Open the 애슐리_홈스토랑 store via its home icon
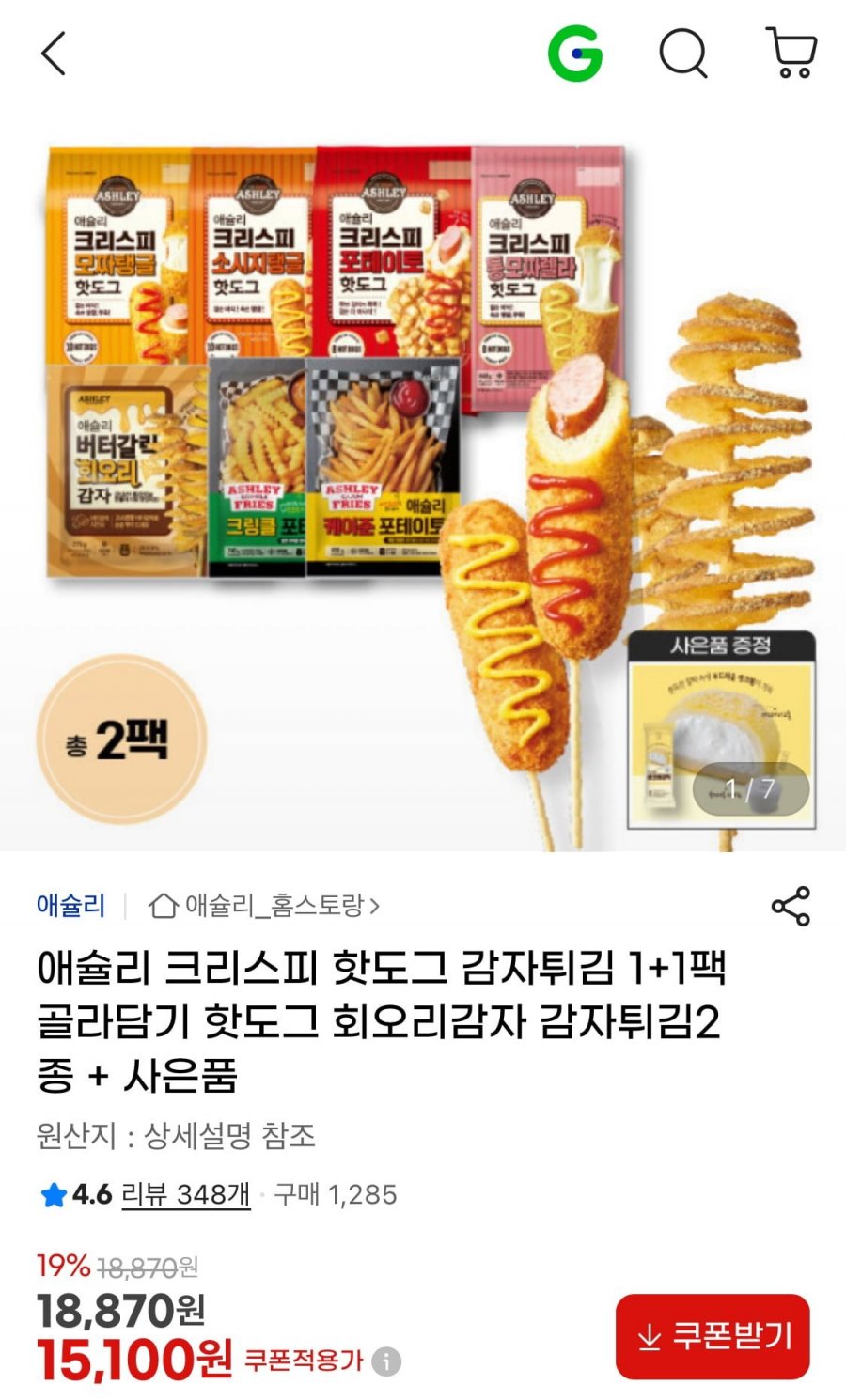This screenshot has width=846, height=1400. coord(164,905)
